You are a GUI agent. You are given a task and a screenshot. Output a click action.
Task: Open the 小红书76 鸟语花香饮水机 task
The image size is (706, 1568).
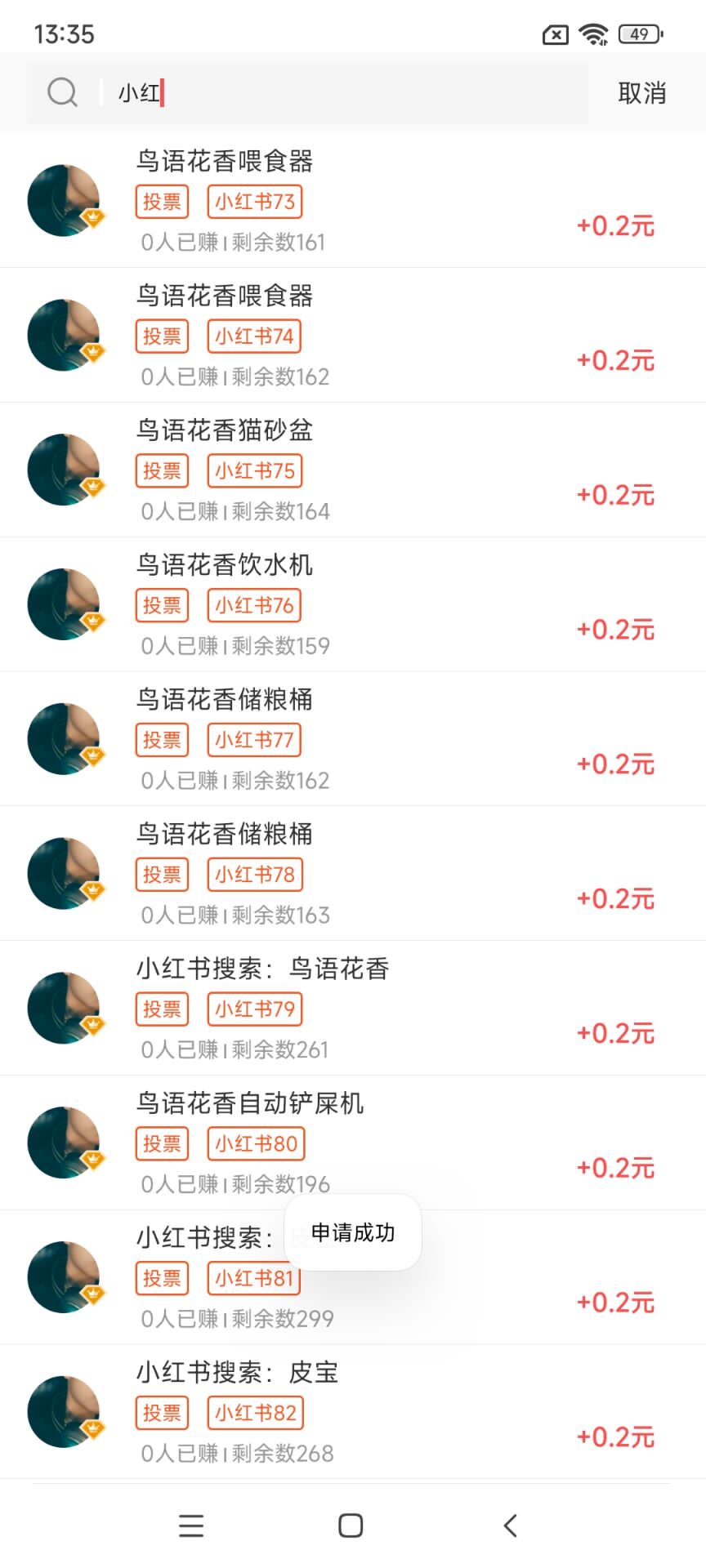[x=351, y=605]
